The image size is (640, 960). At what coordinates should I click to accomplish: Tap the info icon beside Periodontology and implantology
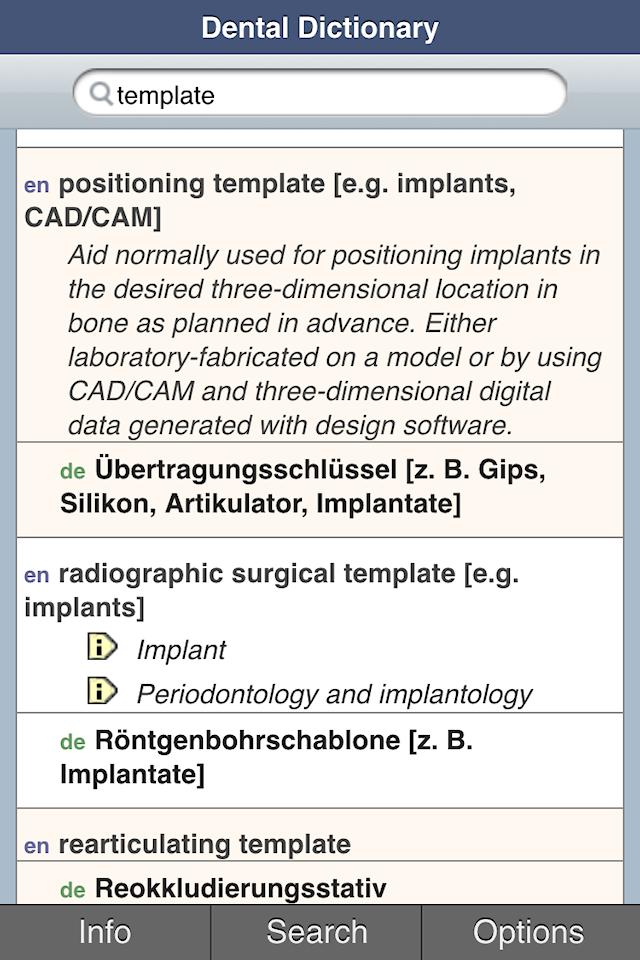point(102,692)
